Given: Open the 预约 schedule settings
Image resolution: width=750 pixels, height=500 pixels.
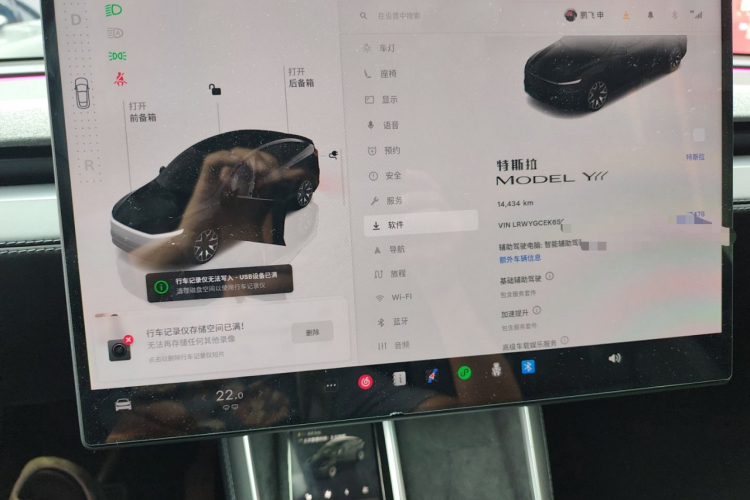Looking at the screenshot, I should pyautogui.click(x=391, y=150).
